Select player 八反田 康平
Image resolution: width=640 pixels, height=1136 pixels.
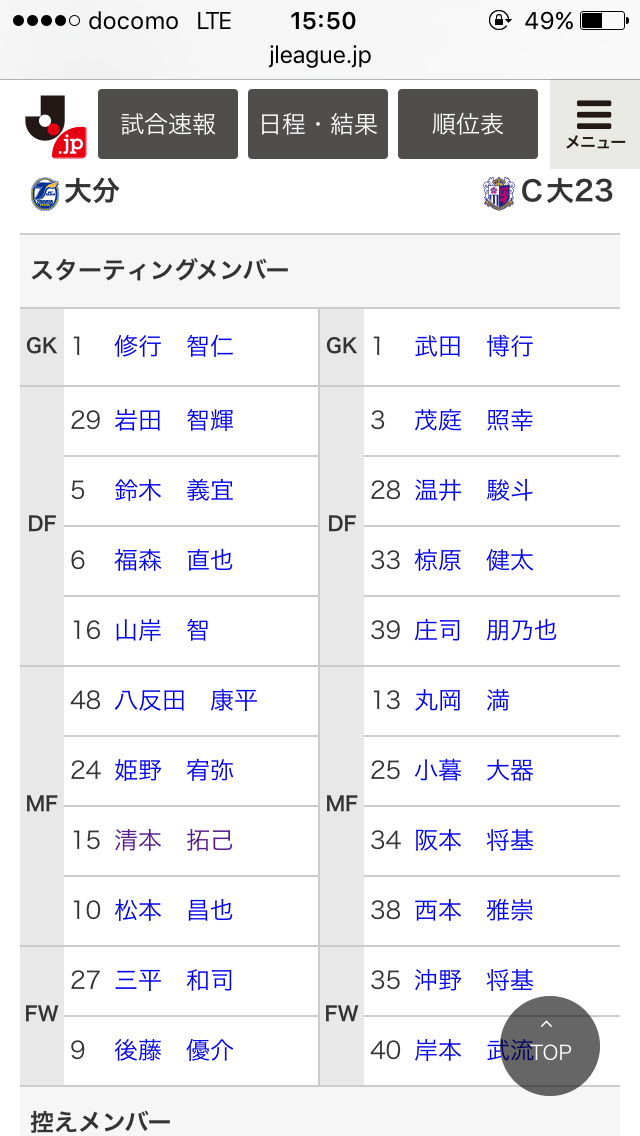[186, 700]
